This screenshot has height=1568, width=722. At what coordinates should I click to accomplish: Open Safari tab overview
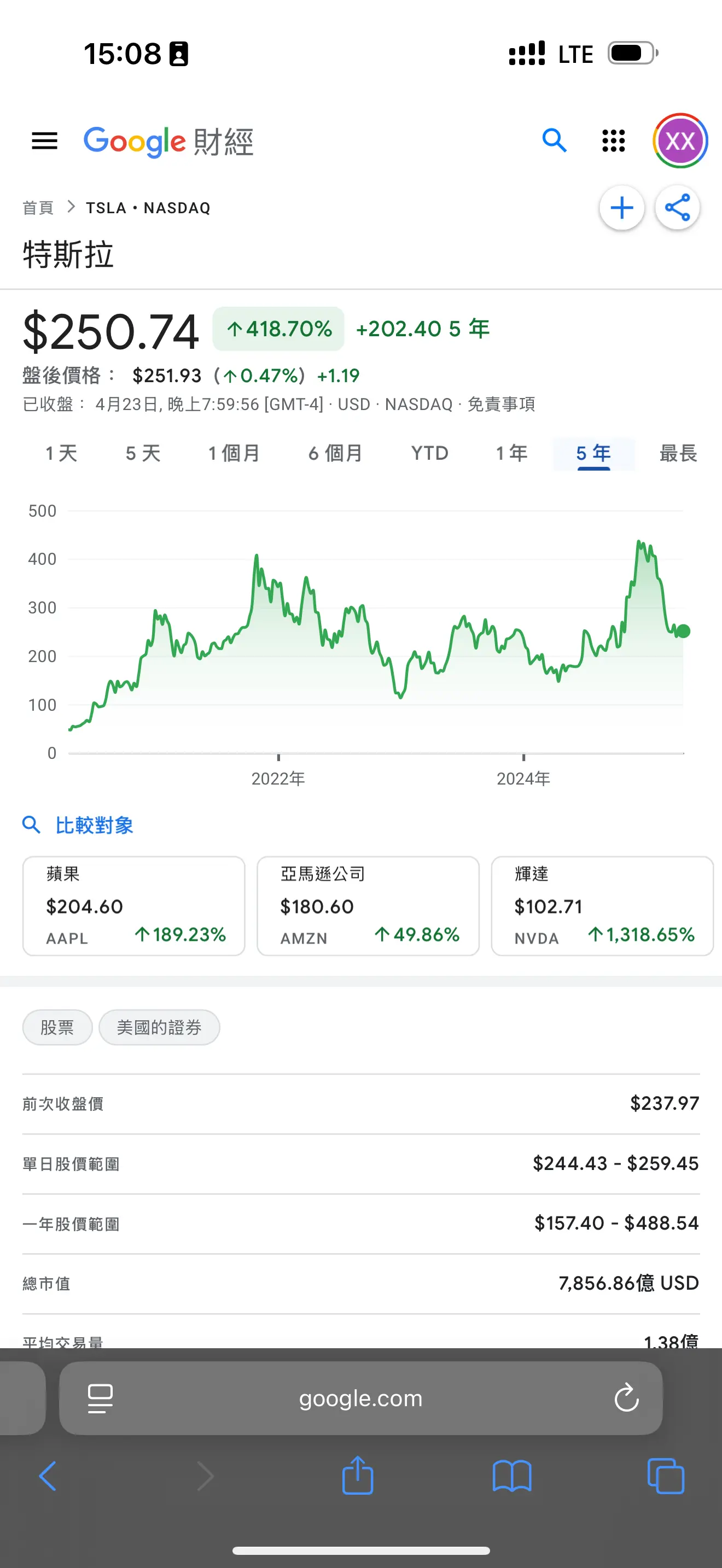[665, 1476]
